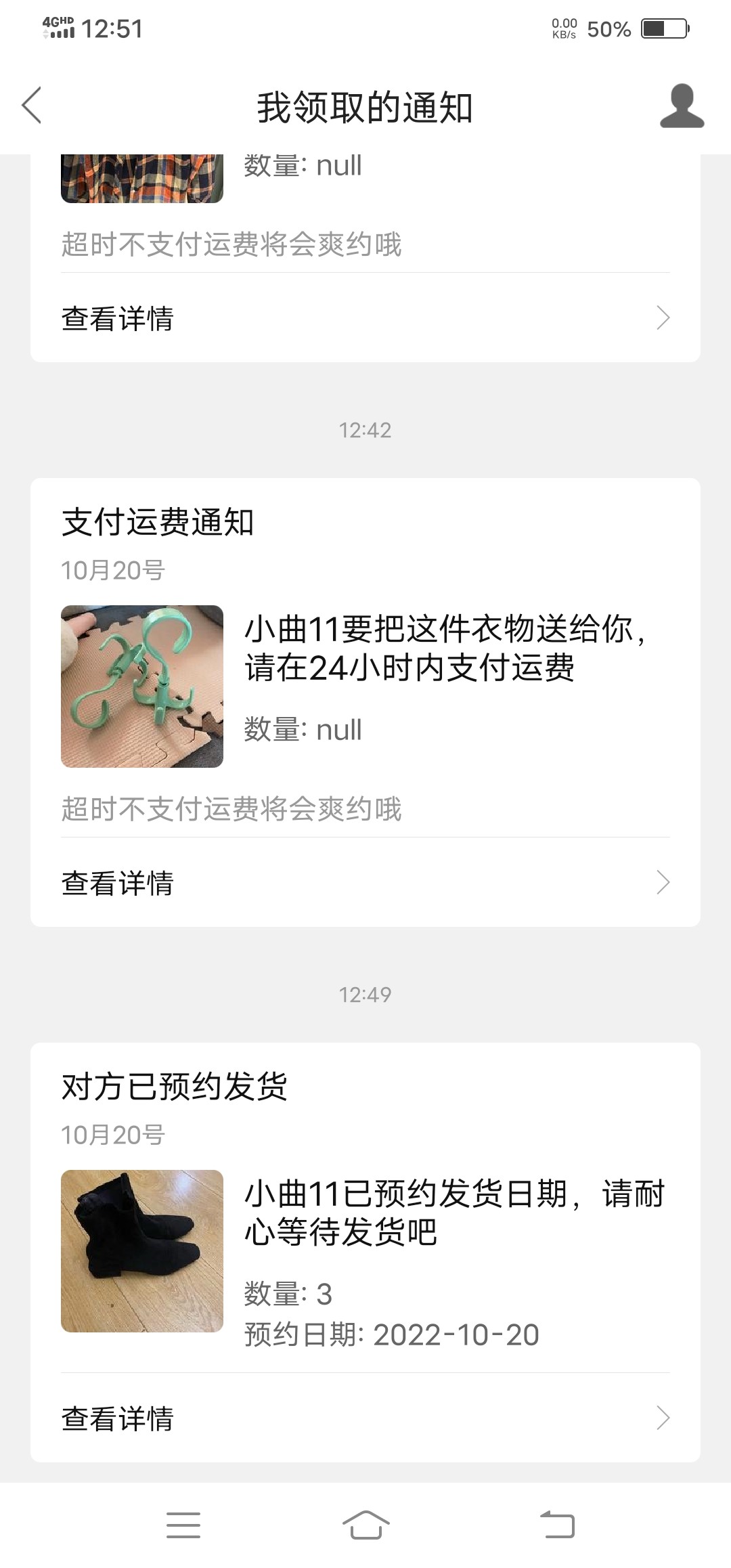Open 查看详情 under the plaid clothing notification
This screenshot has height=1568, width=731.
point(365,318)
